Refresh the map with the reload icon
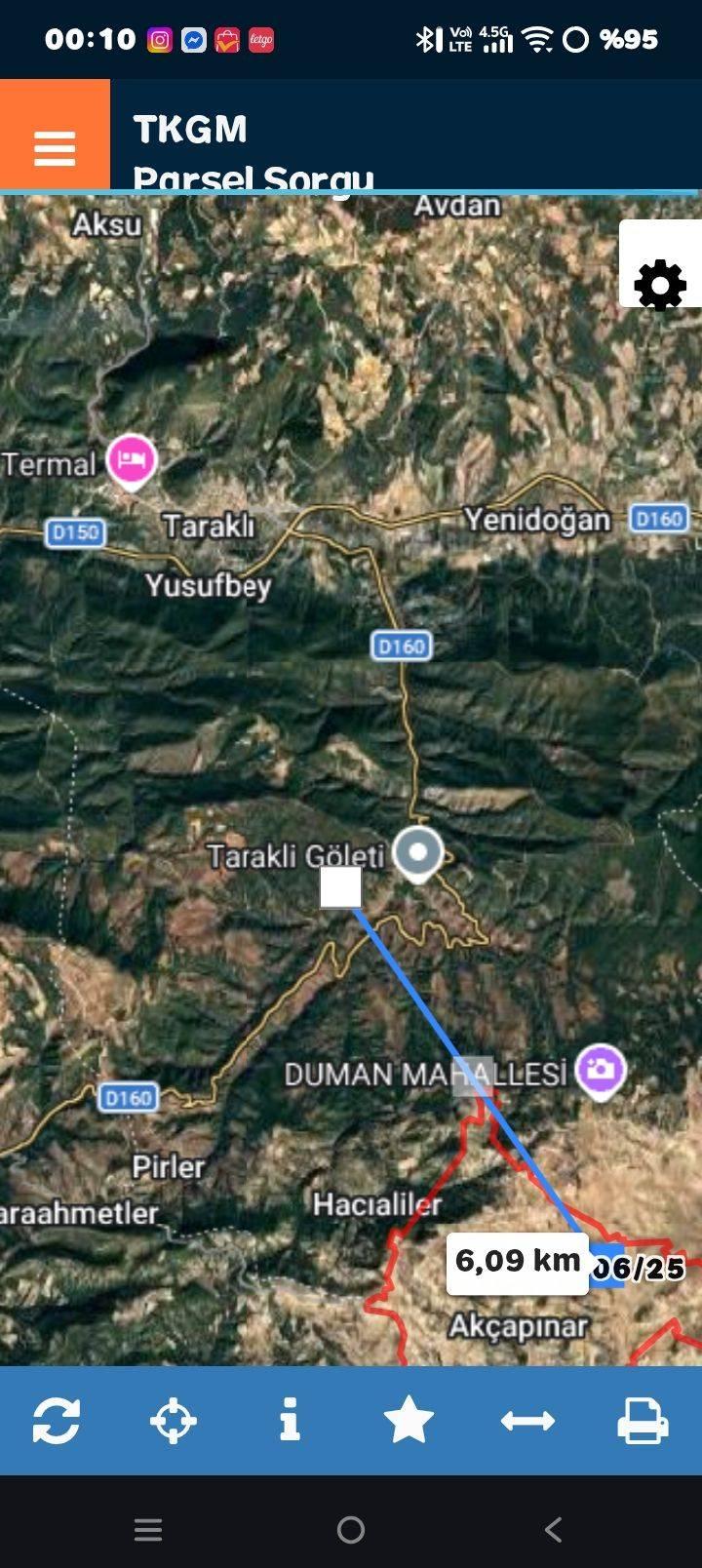The width and height of the screenshot is (702, 1568). point(57,1421)
